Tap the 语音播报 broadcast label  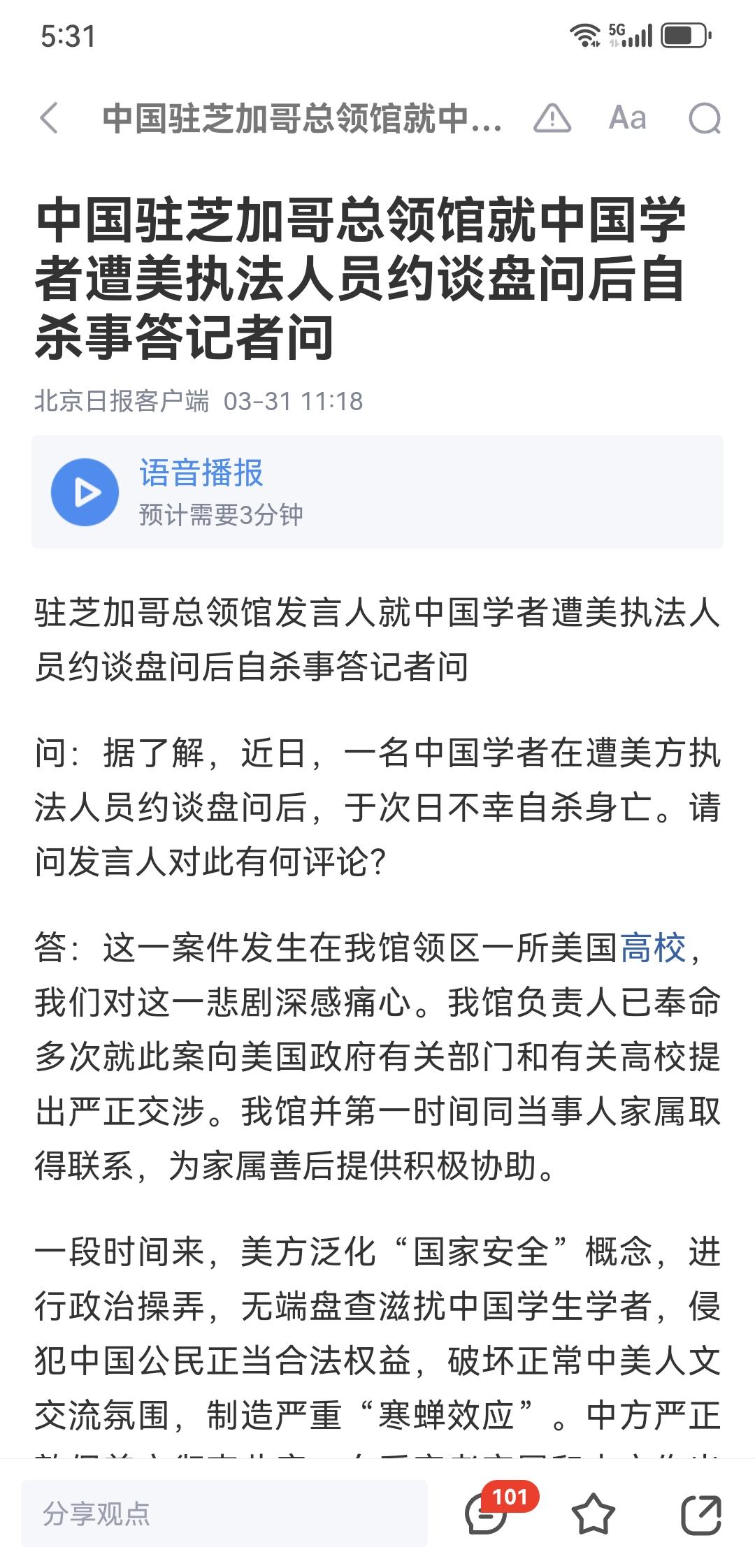point(201,474)
